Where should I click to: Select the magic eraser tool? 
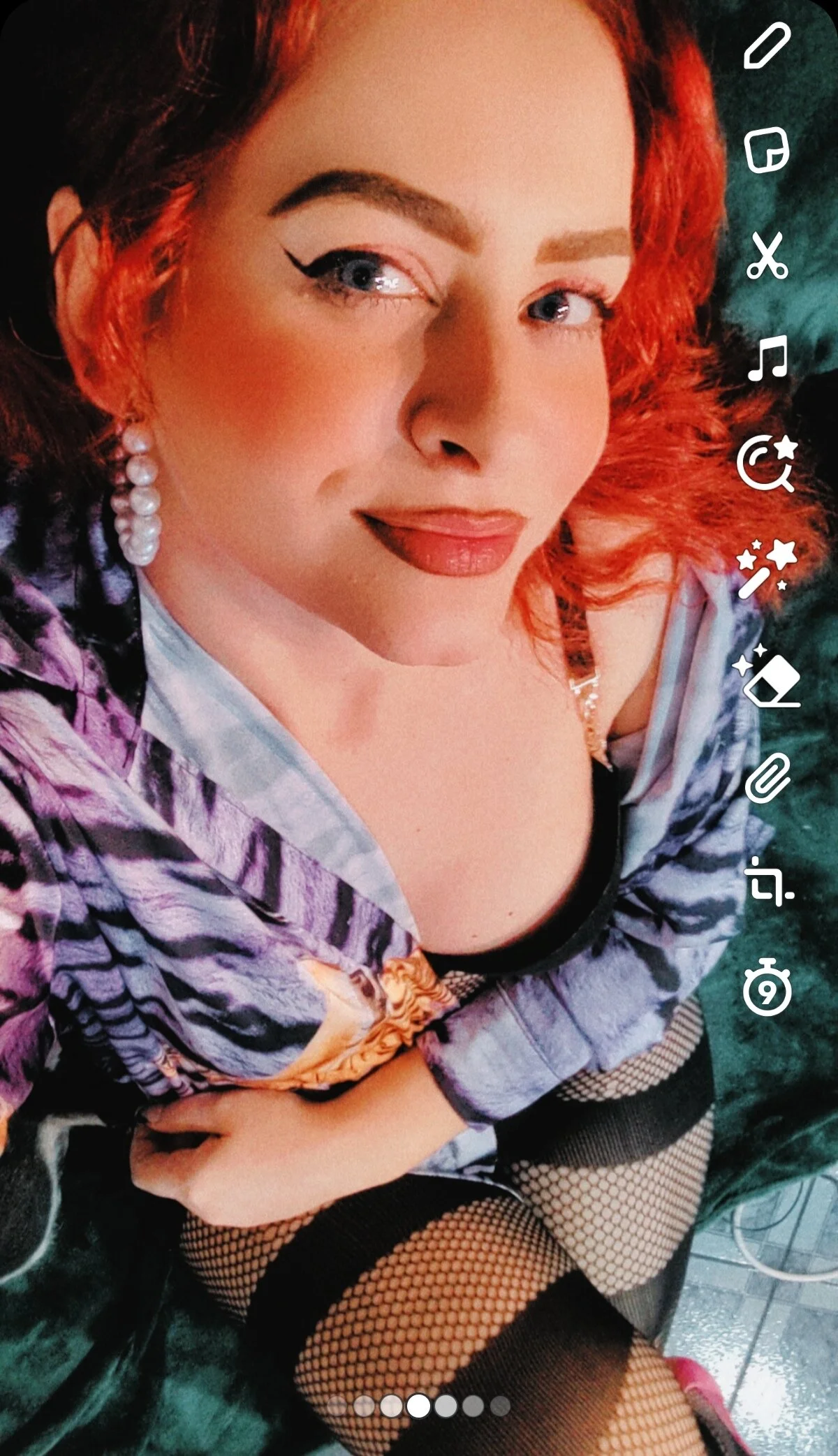point(767,674)
